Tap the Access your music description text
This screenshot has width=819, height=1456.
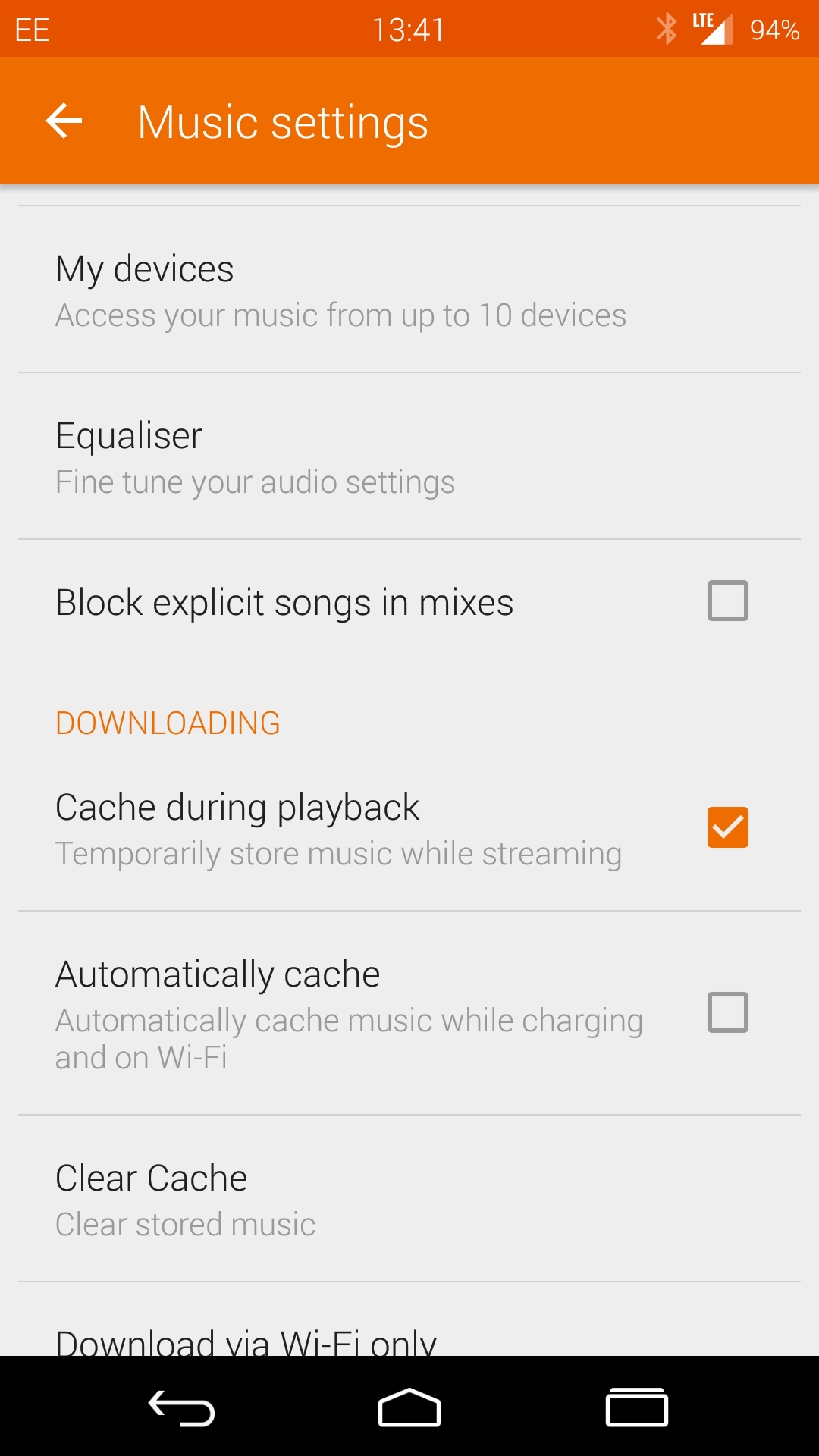tap(340, 315)
